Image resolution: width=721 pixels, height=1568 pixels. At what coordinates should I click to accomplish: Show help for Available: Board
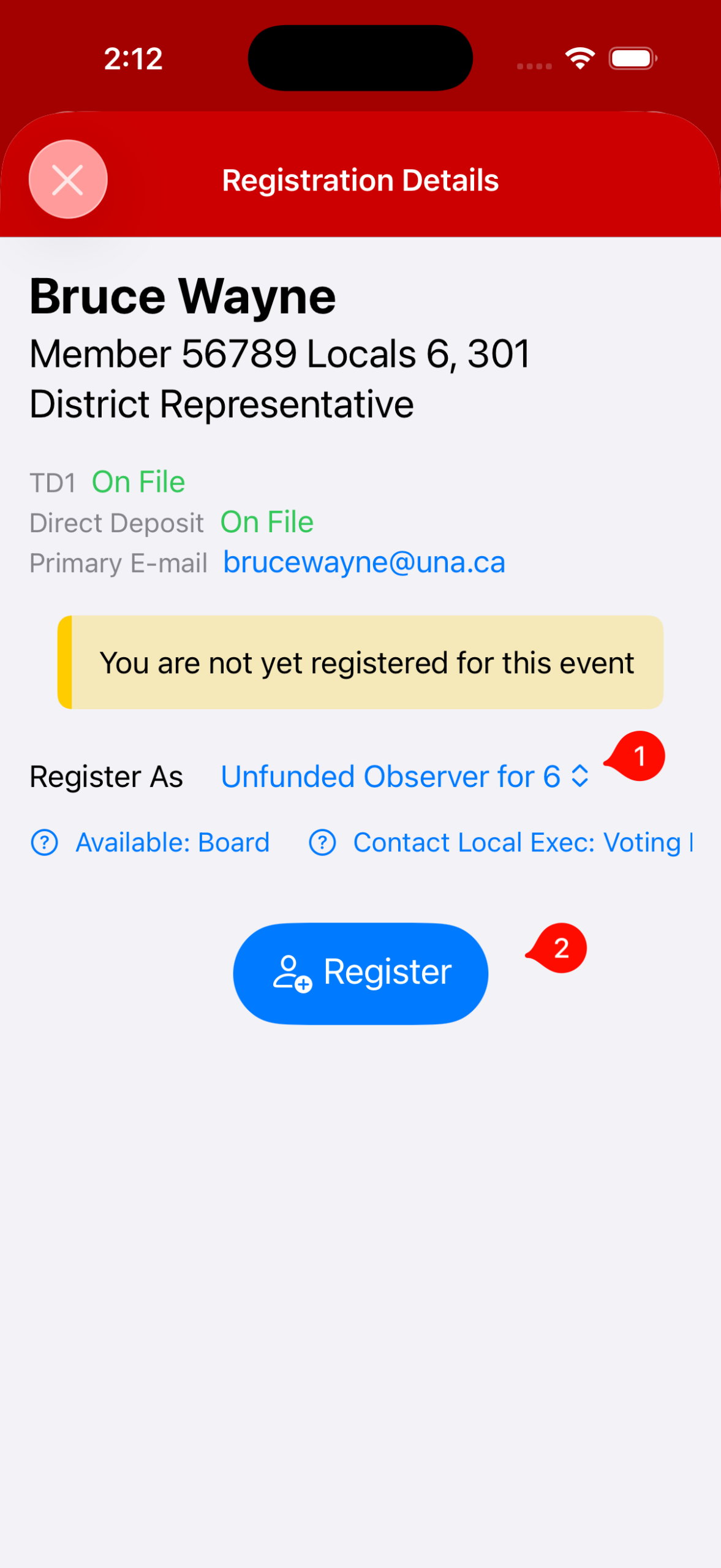(45, 843)
